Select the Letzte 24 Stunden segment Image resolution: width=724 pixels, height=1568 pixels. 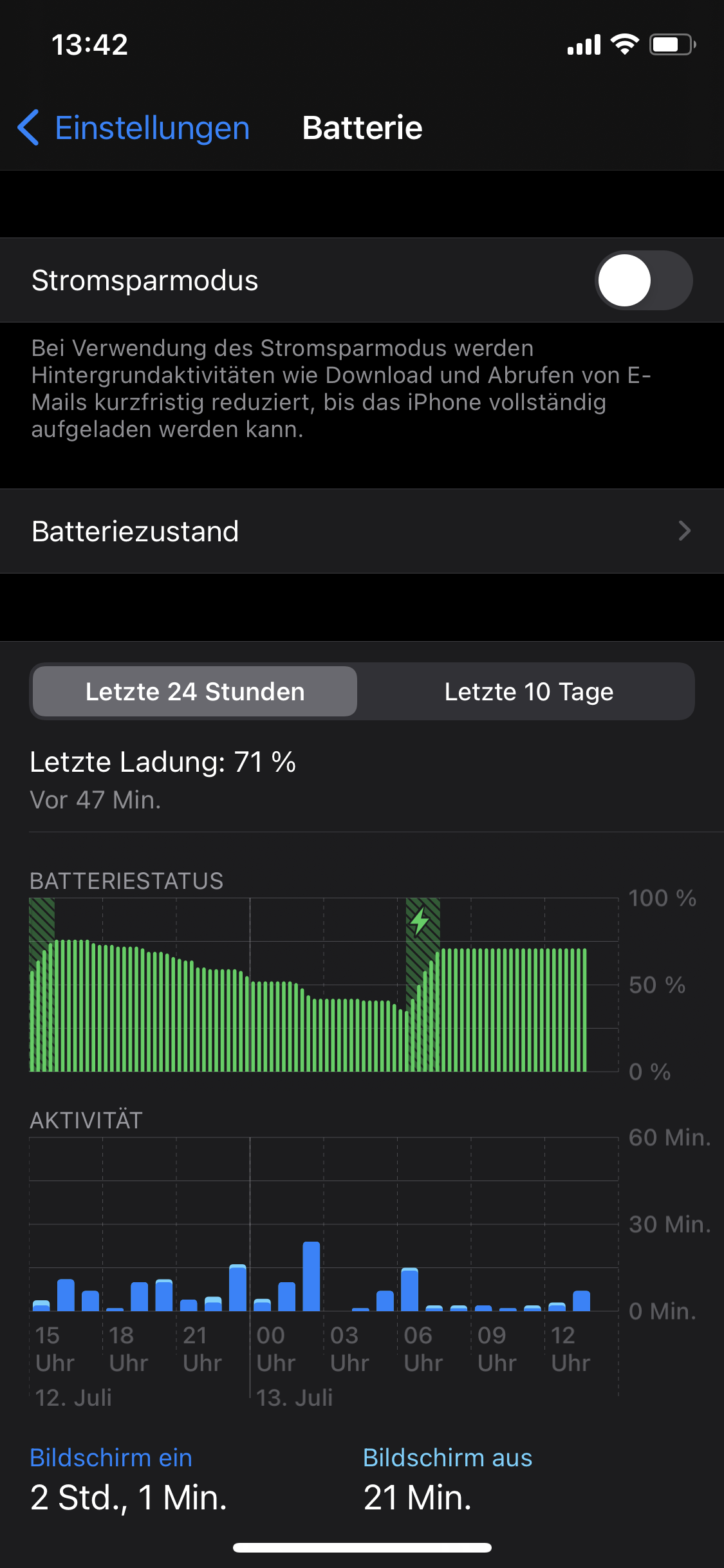tap(195, 691)
